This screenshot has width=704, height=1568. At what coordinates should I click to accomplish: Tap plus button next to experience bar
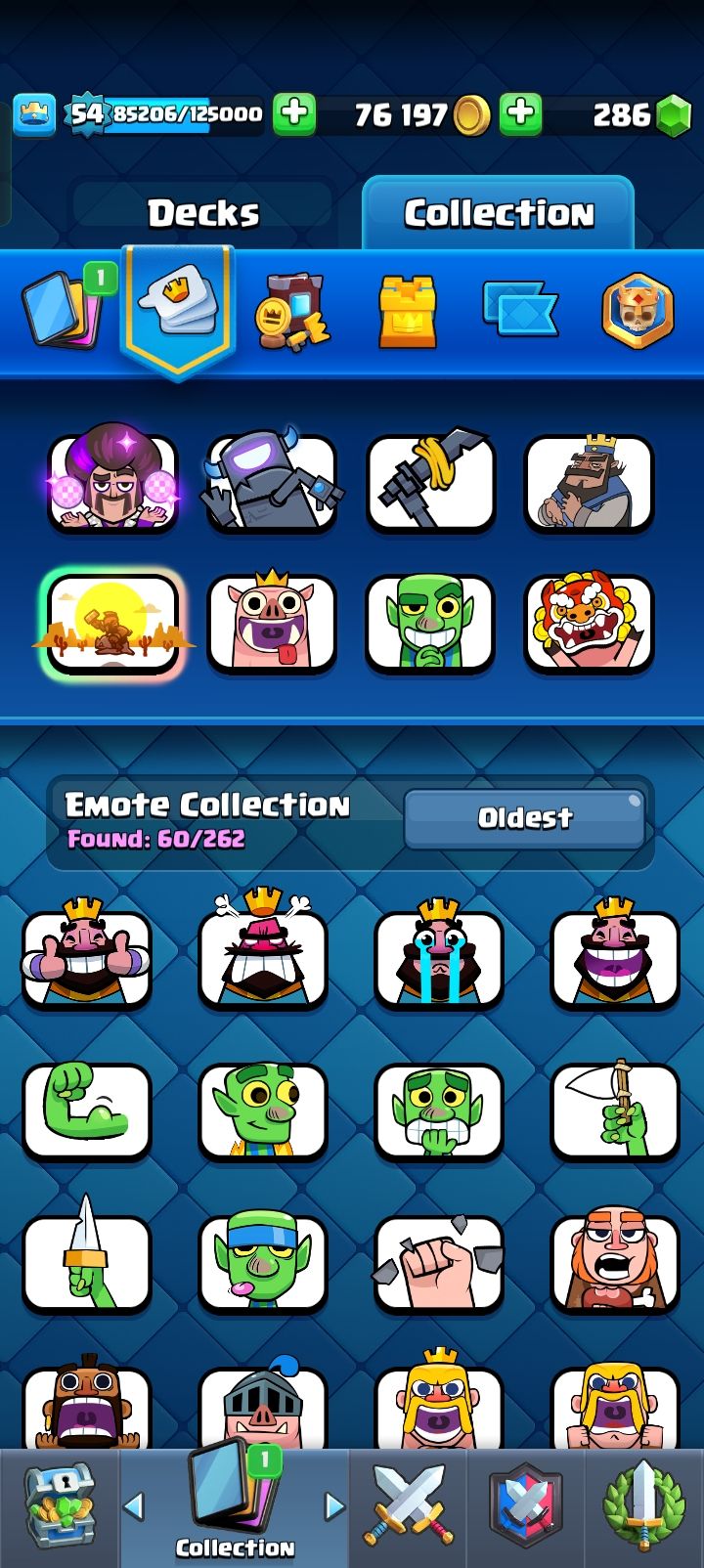(293, 113)
